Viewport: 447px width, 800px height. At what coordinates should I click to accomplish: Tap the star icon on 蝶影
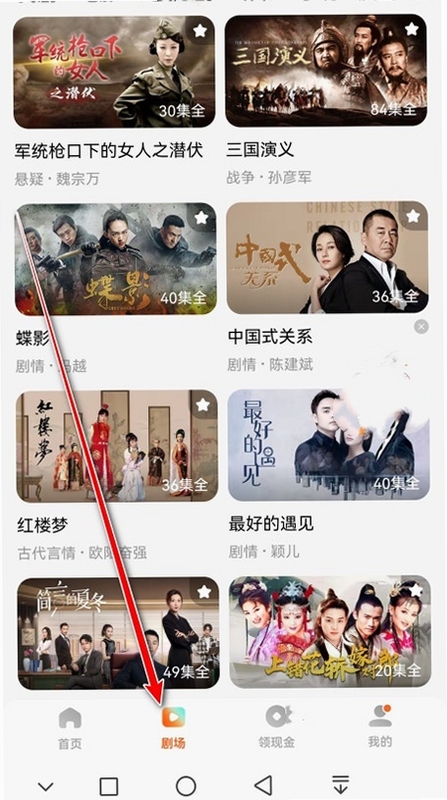(201, 218)
